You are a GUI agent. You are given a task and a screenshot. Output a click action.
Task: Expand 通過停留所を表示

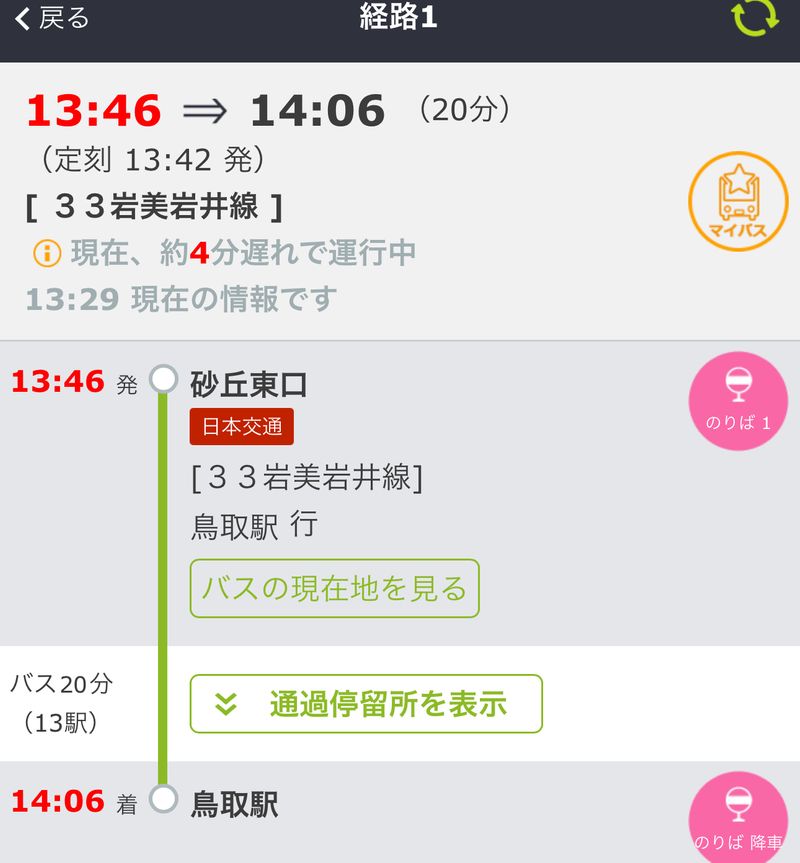pyautogui.click(x=366, y=704)
